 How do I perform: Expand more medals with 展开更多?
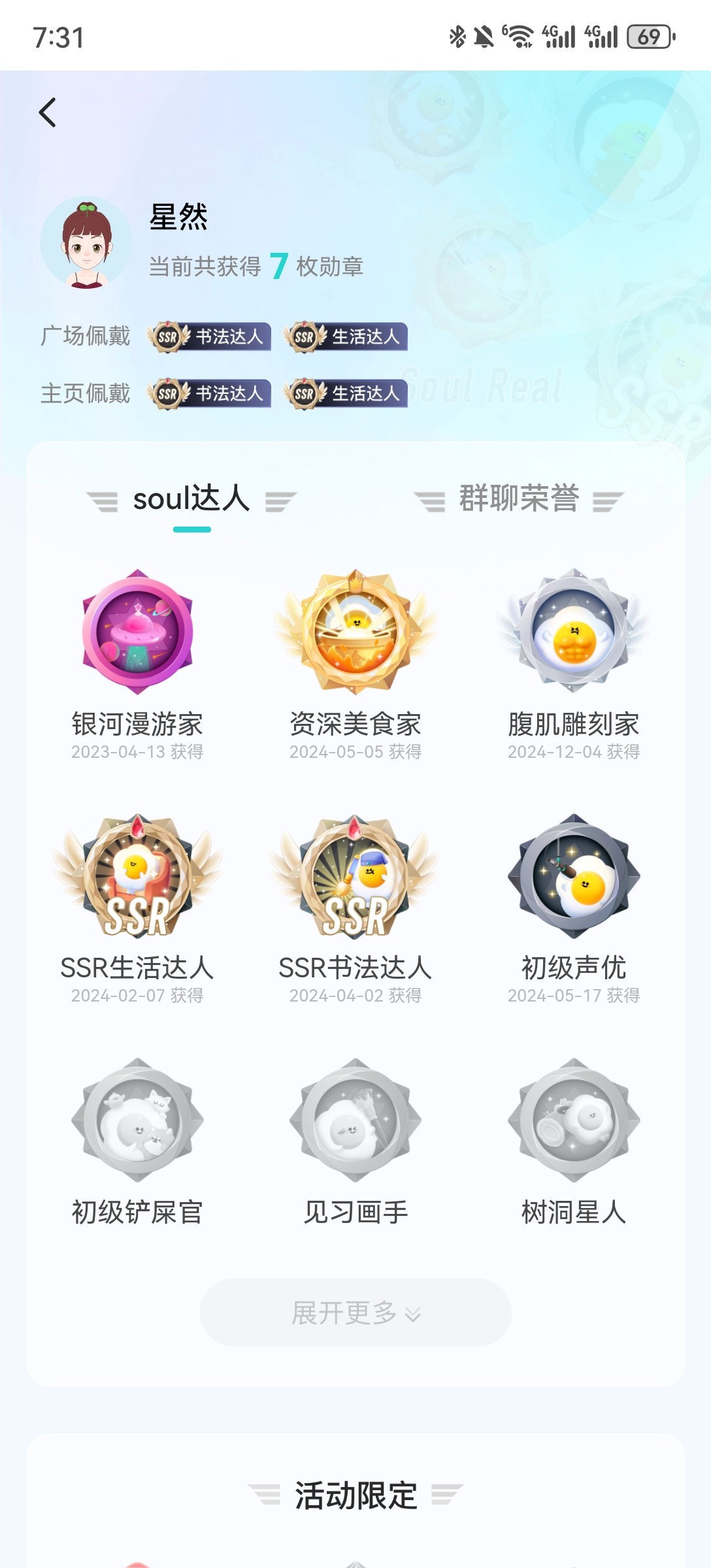(x=355, y=1313)
